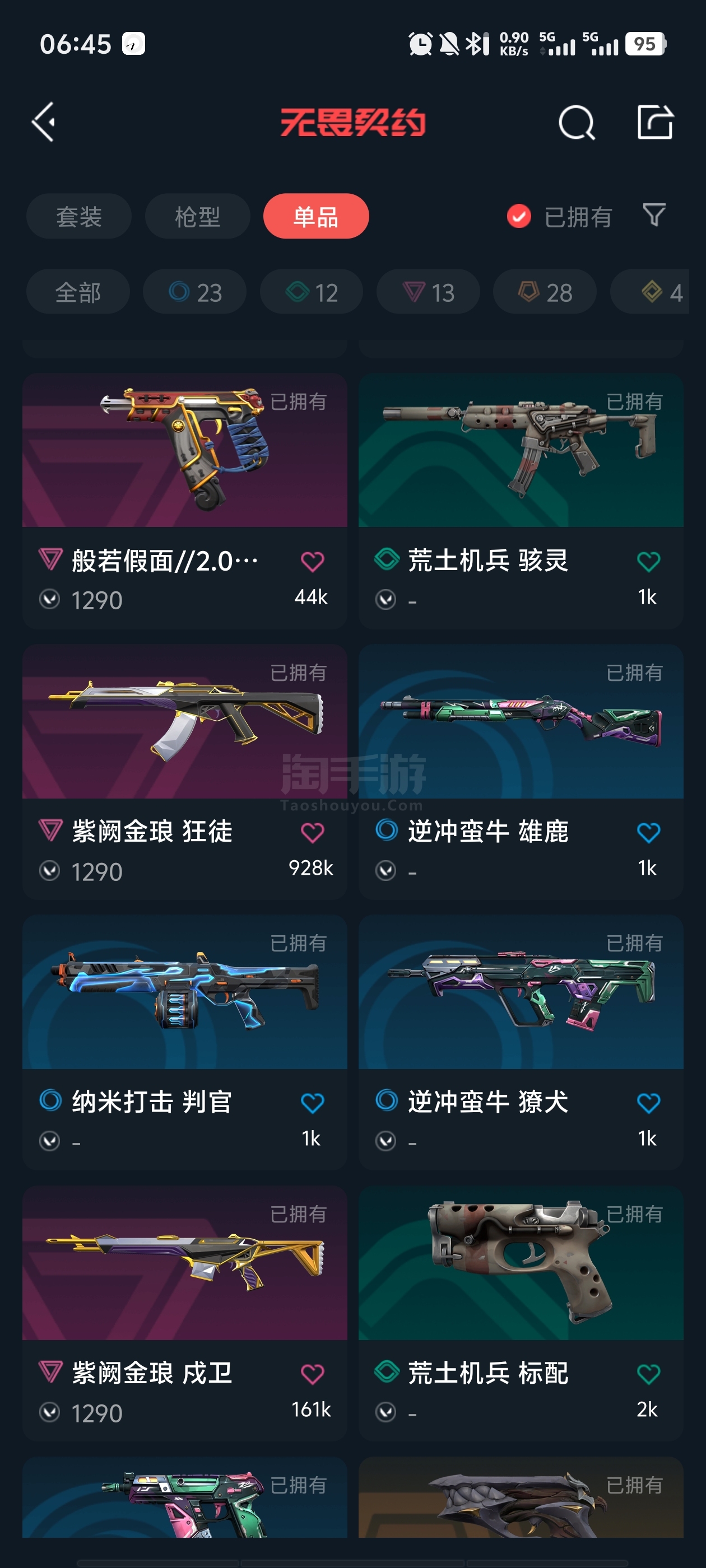Select the 单品 tab
Viewport: 706px width, 1568px height.
click(x=315, y=216)
